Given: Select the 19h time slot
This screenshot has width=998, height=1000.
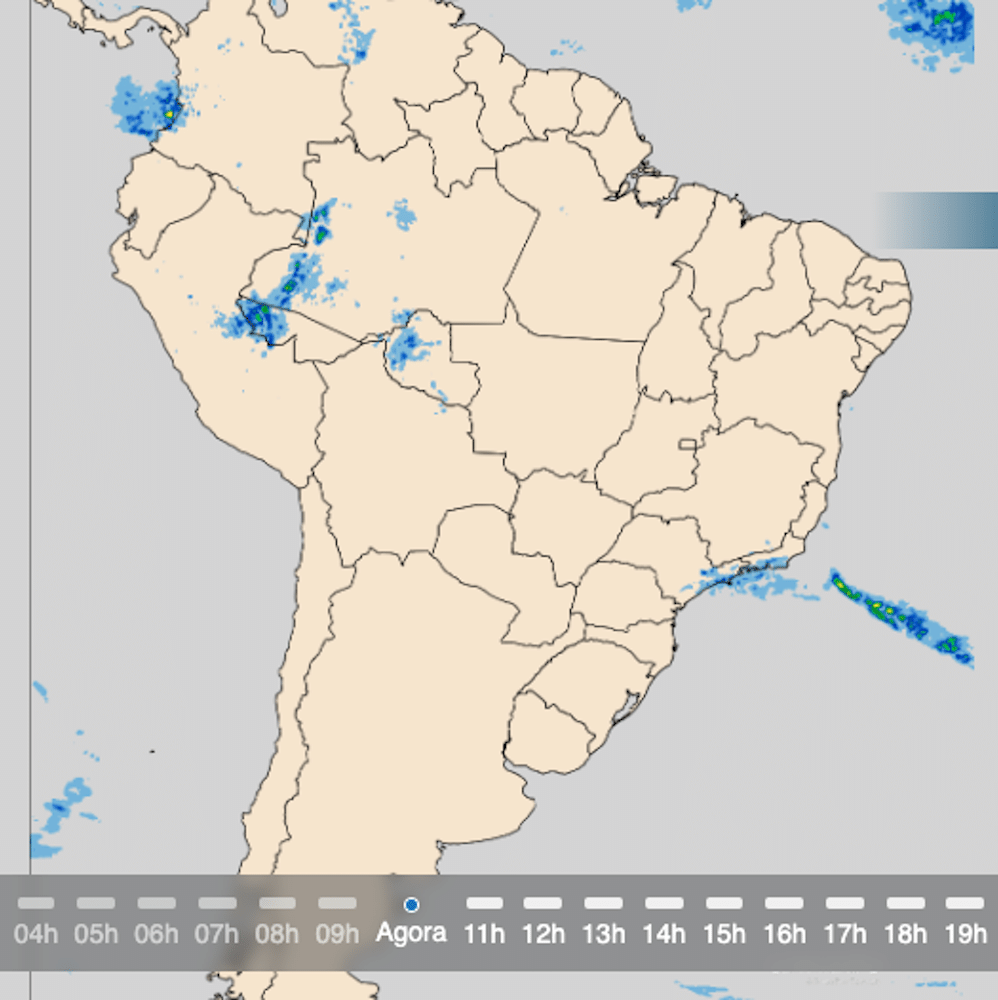Looking at the screenshot, I should (965, 933).
